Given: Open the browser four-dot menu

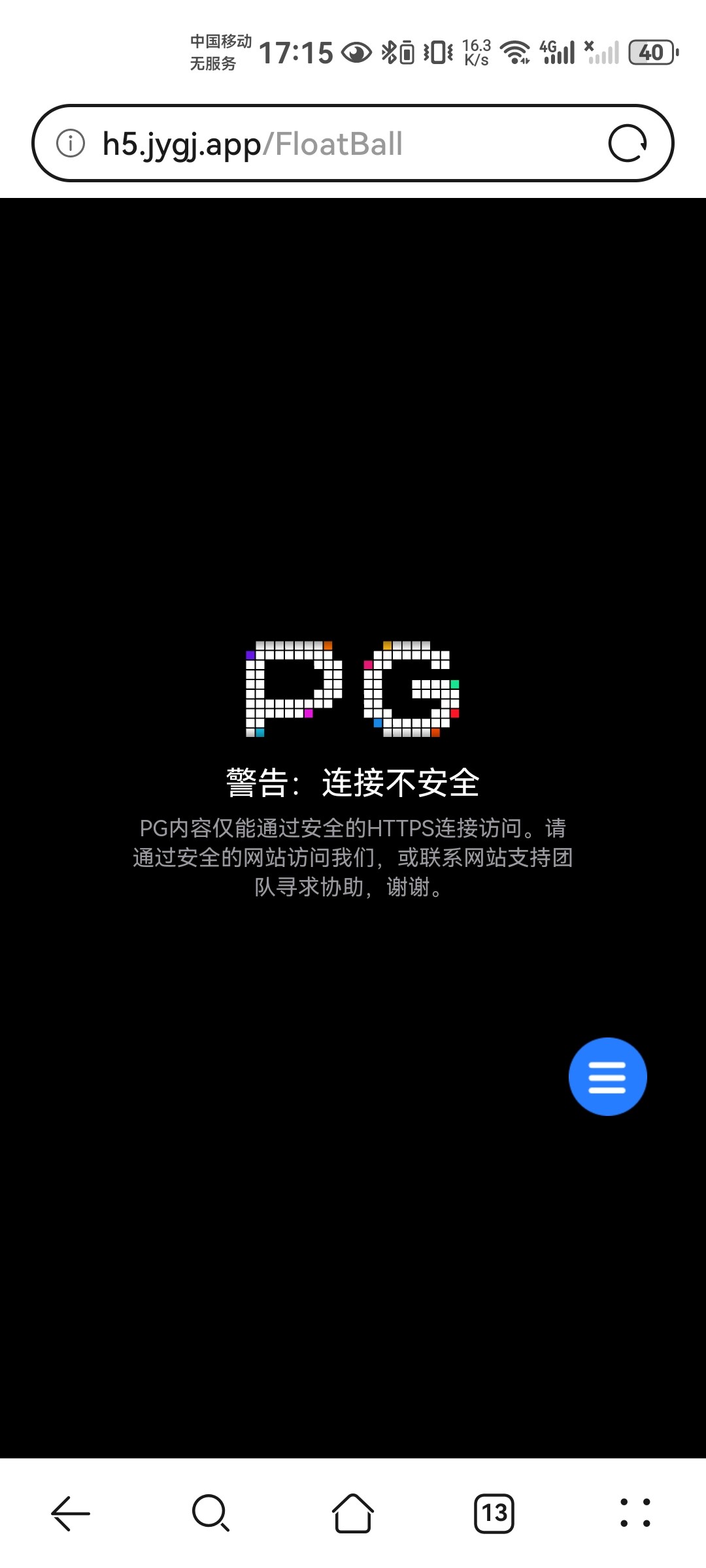Looking at the screenshot, I should click(x=635, y=1513).
